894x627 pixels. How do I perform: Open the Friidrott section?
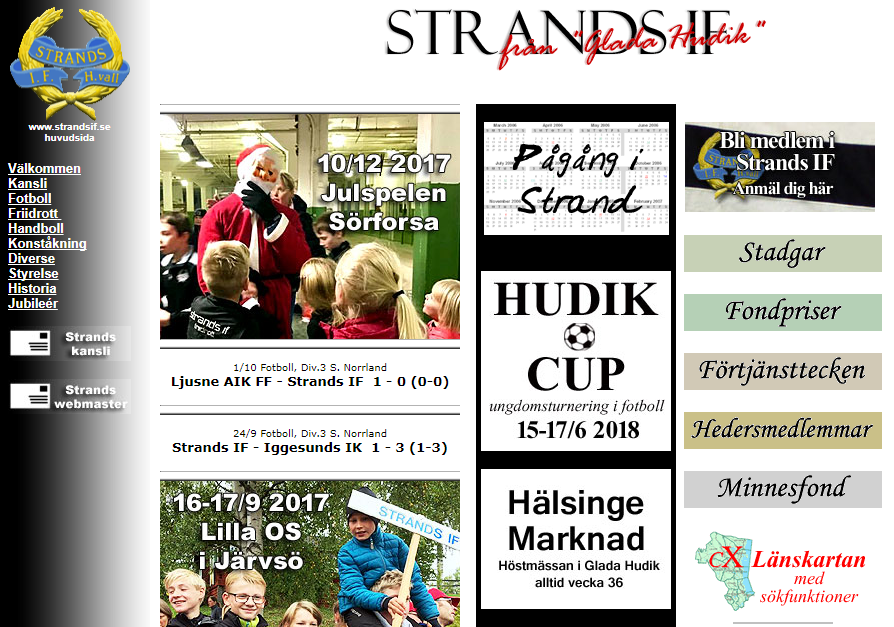[x=34, y=214]
